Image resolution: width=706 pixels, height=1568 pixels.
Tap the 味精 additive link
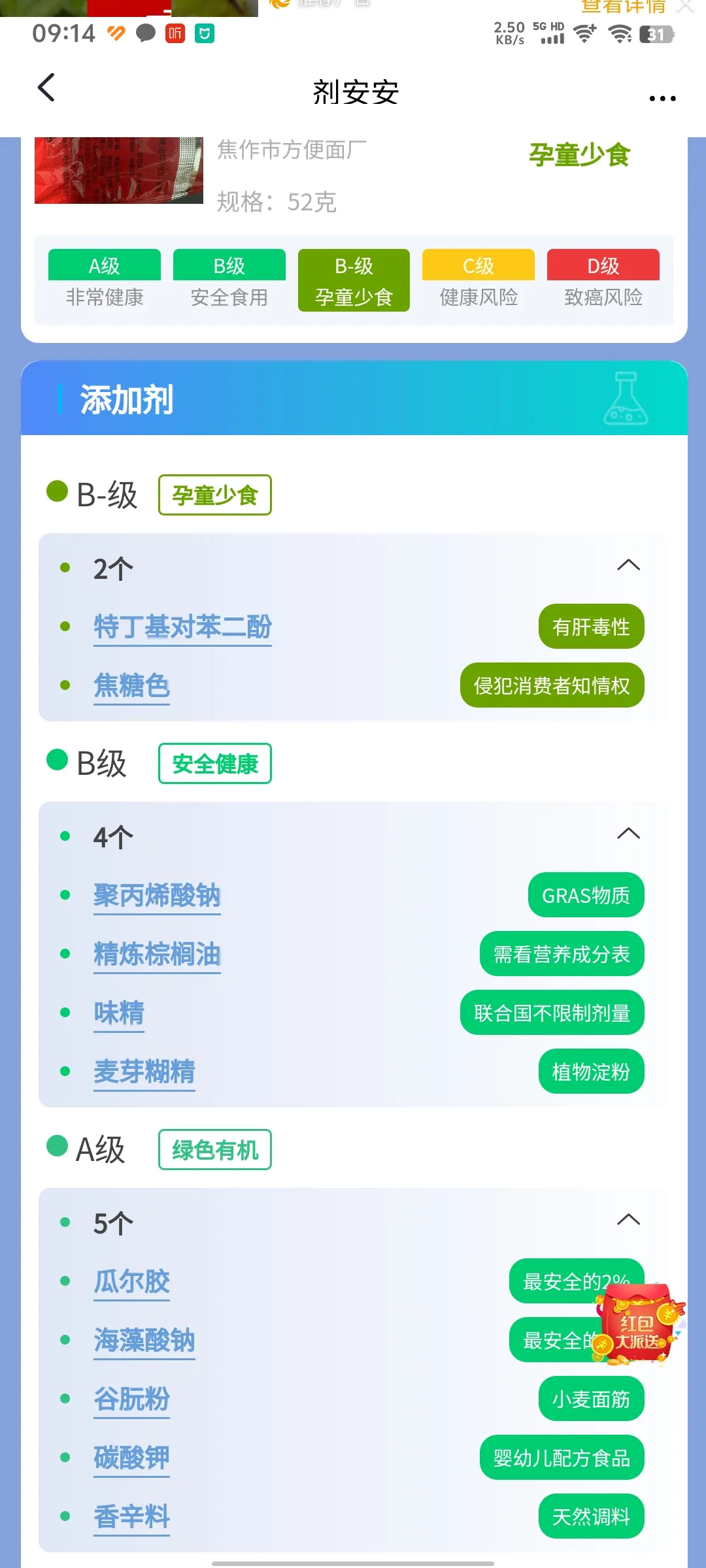pos(118,1013)
